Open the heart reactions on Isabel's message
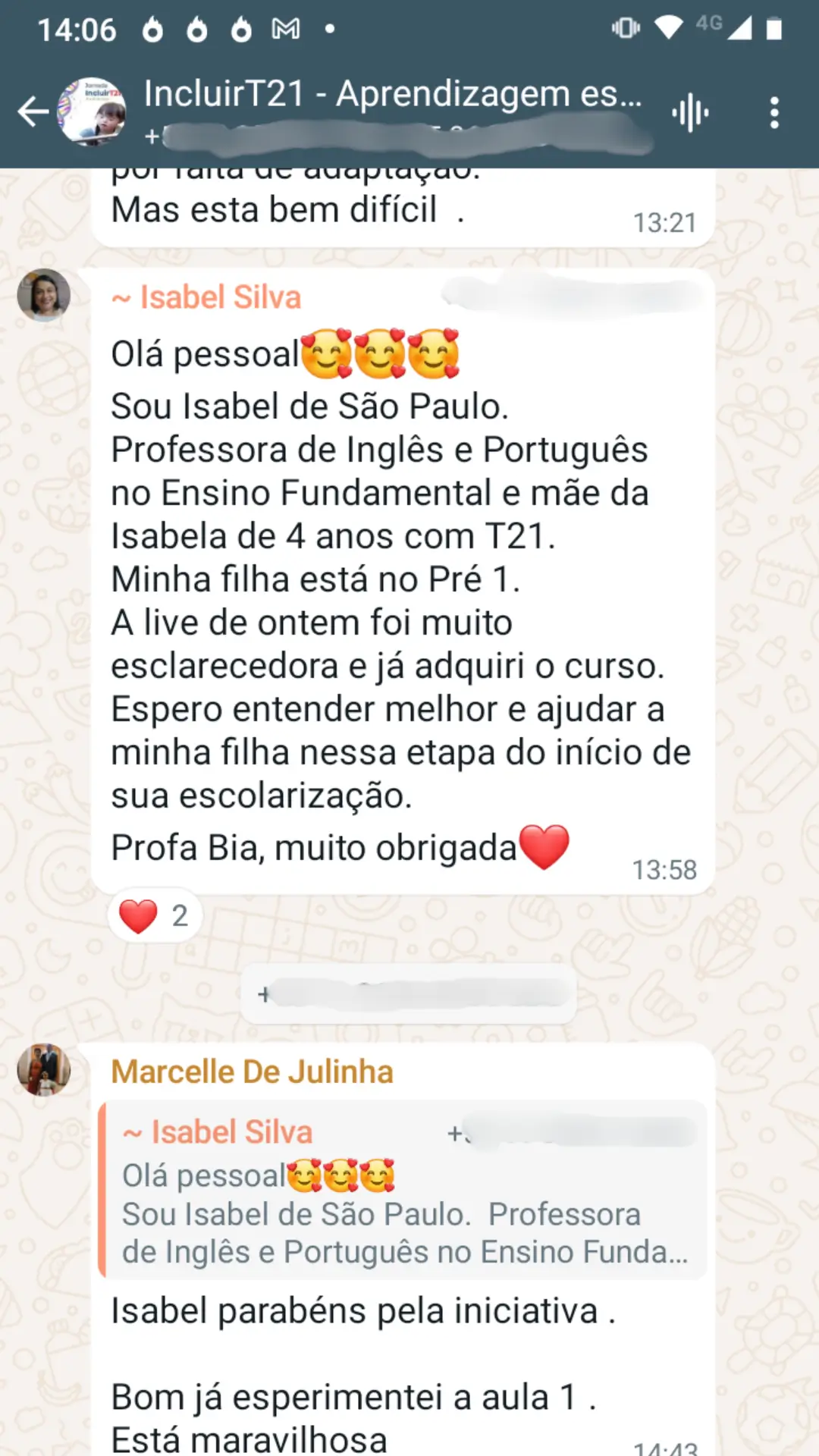Screen dimensions: 819x1456 click(x=155, y=915)
